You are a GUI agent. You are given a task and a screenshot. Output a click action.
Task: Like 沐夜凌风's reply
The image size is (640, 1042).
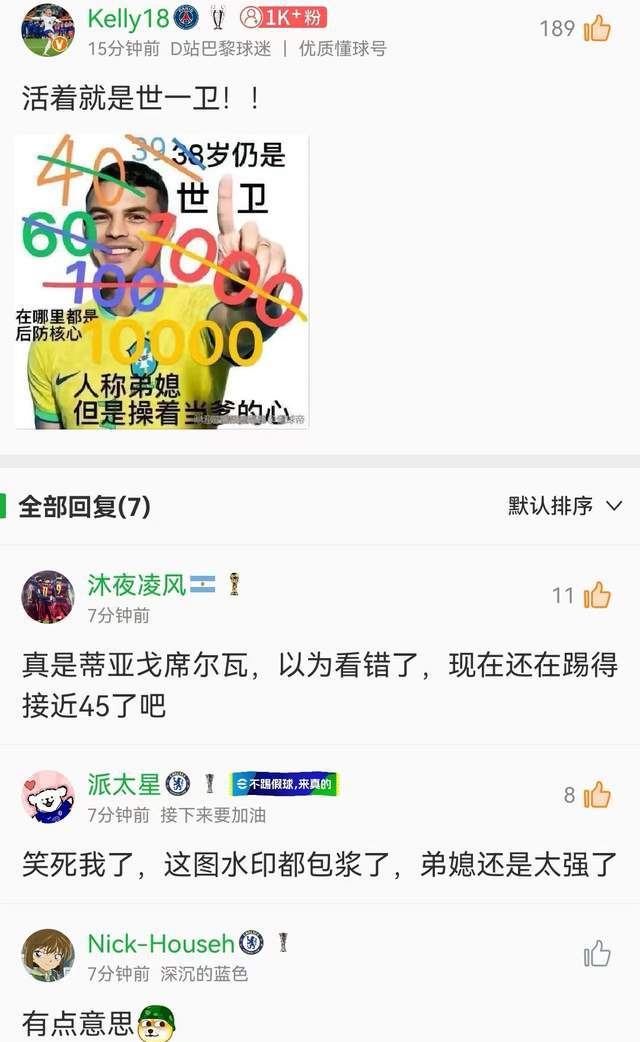(597, 596)
